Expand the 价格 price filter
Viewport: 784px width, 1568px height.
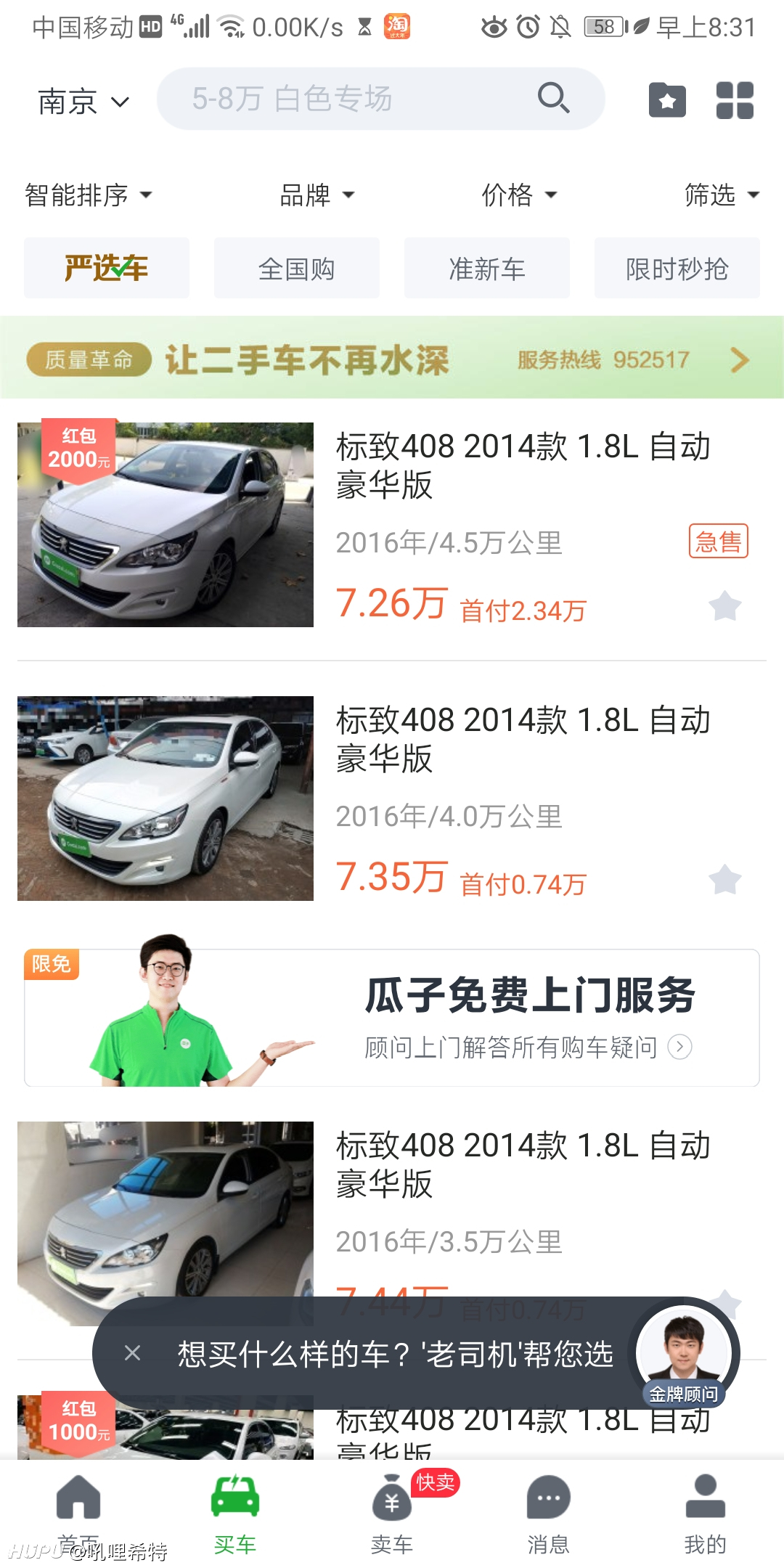pyautogui.click(x=519, y=195)
